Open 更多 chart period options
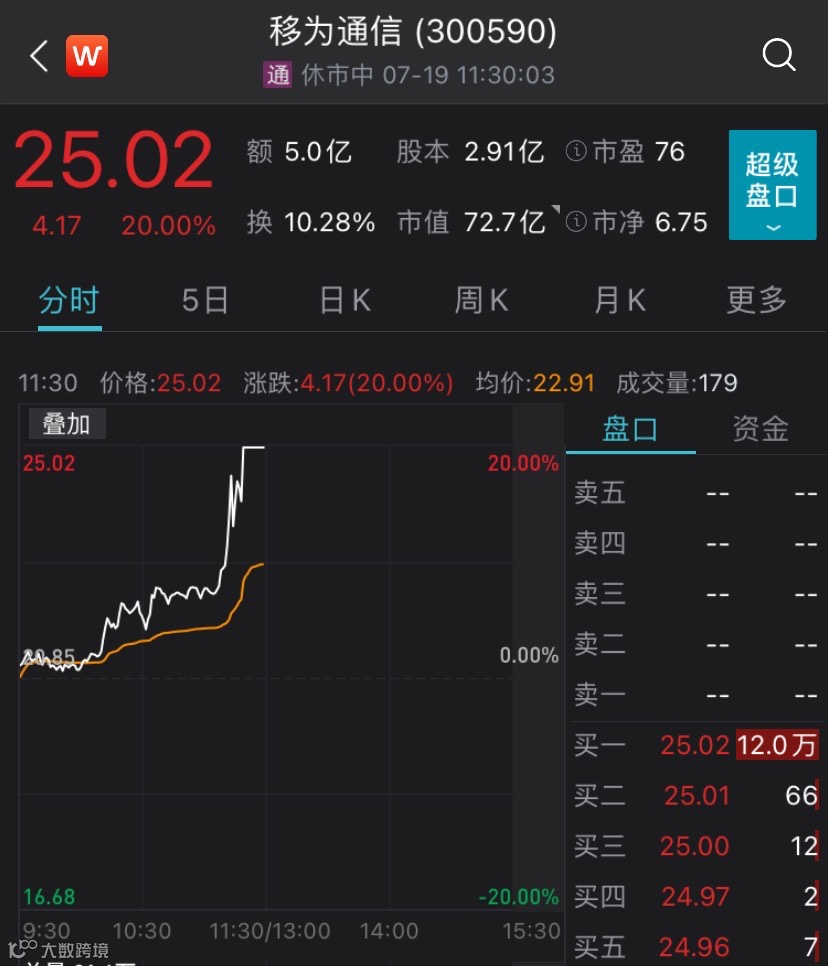Viewport: 828px width, 966px height. click(x=757, y=300)
